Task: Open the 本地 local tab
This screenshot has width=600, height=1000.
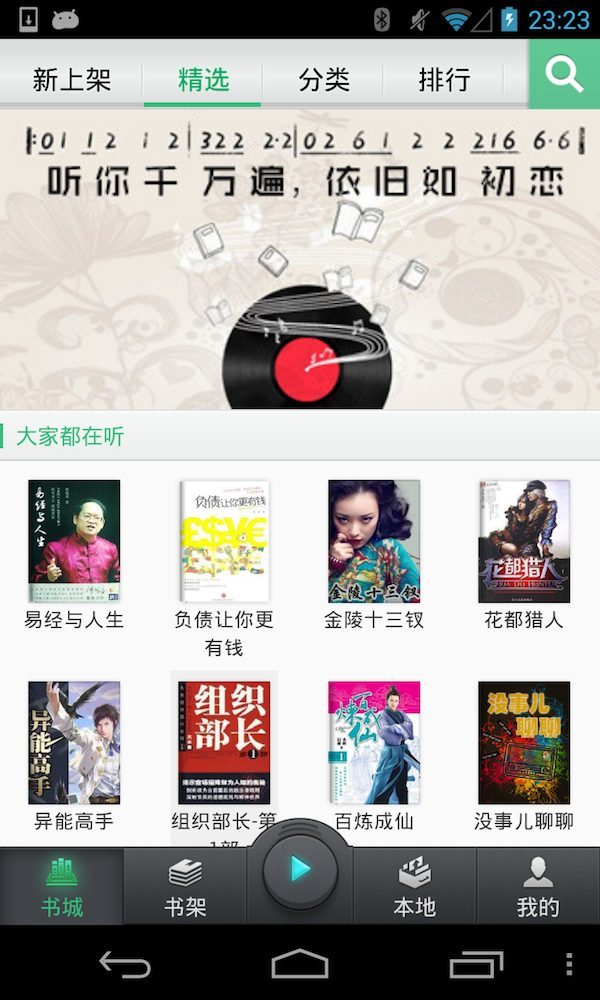Action: click(414, 887)
